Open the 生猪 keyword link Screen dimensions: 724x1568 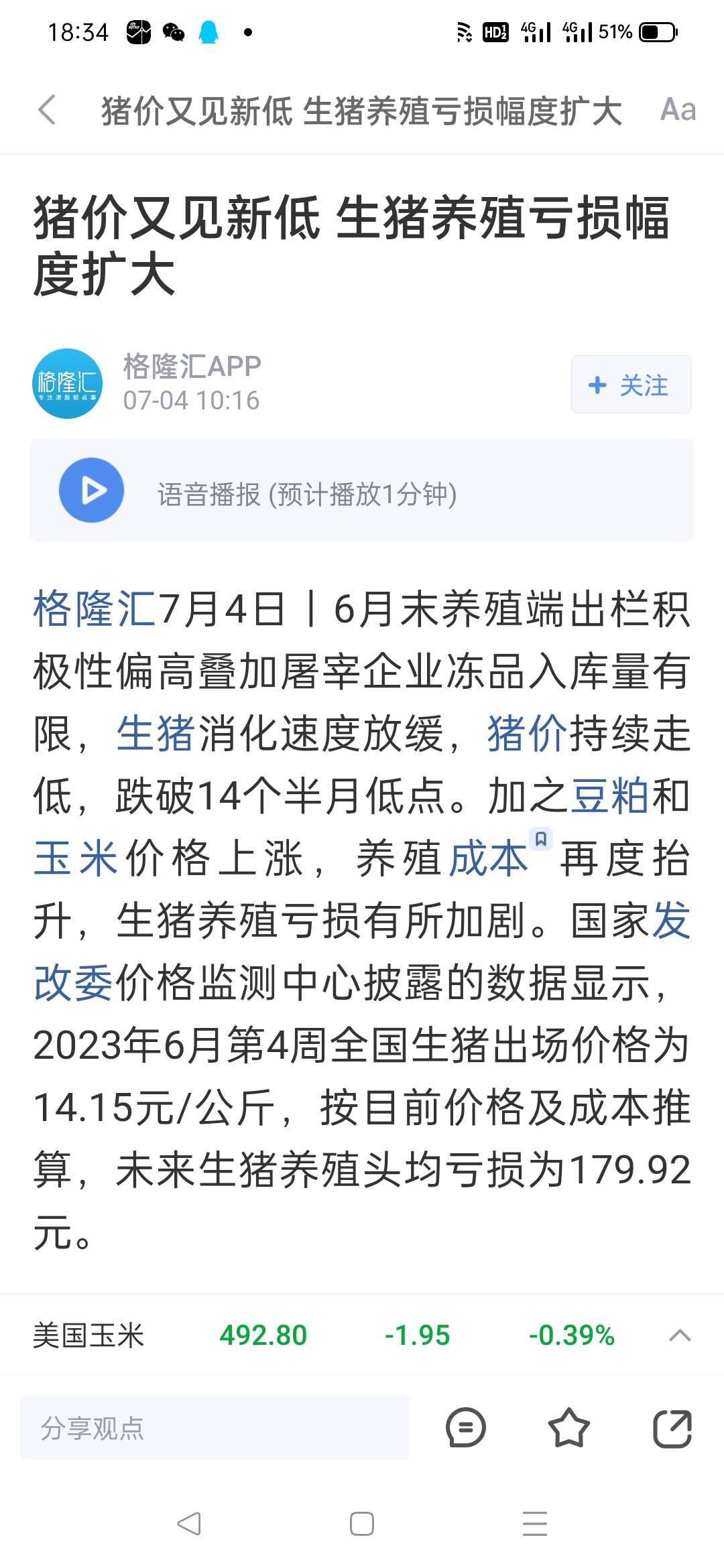(156, 734)
